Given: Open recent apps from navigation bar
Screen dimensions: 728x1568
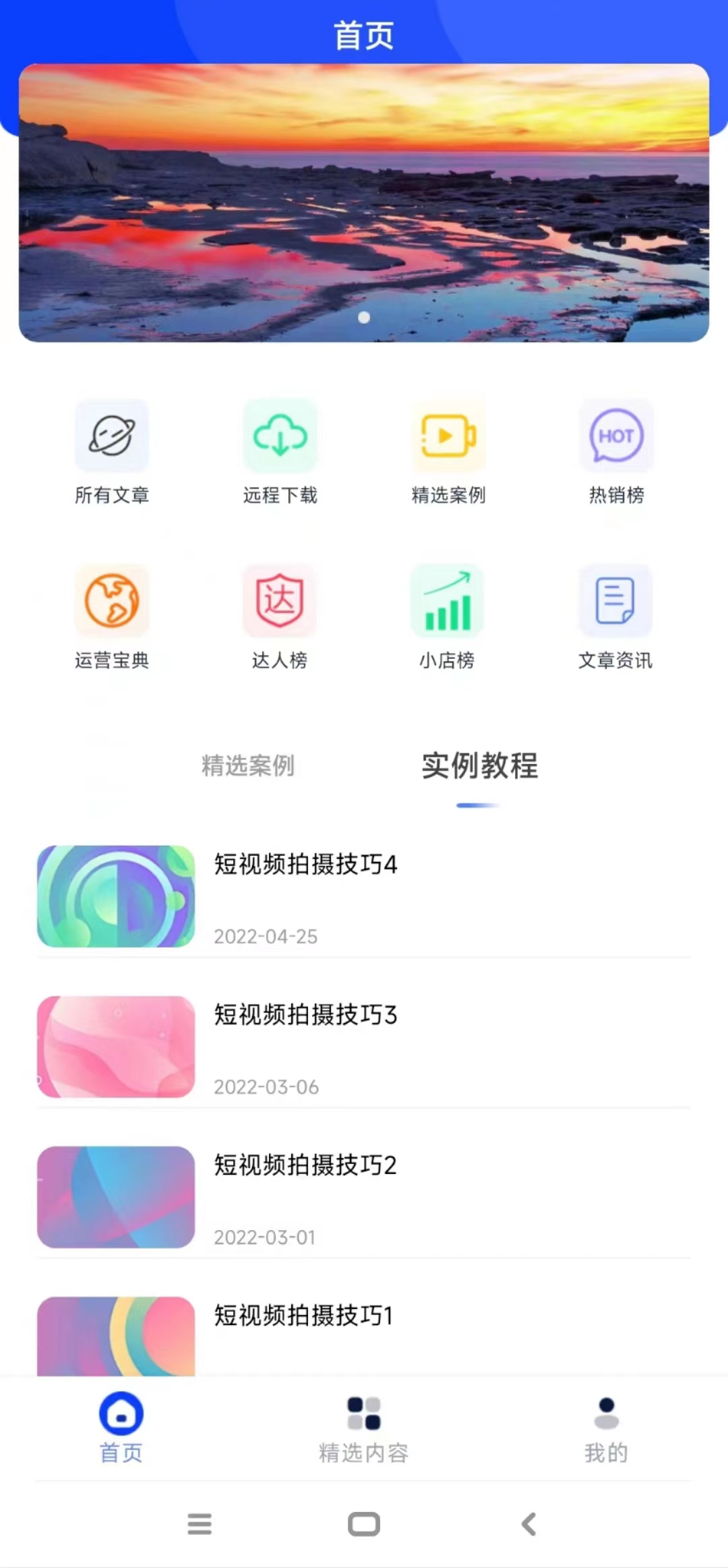Looking at the screenshot, I should [200, 1524].
